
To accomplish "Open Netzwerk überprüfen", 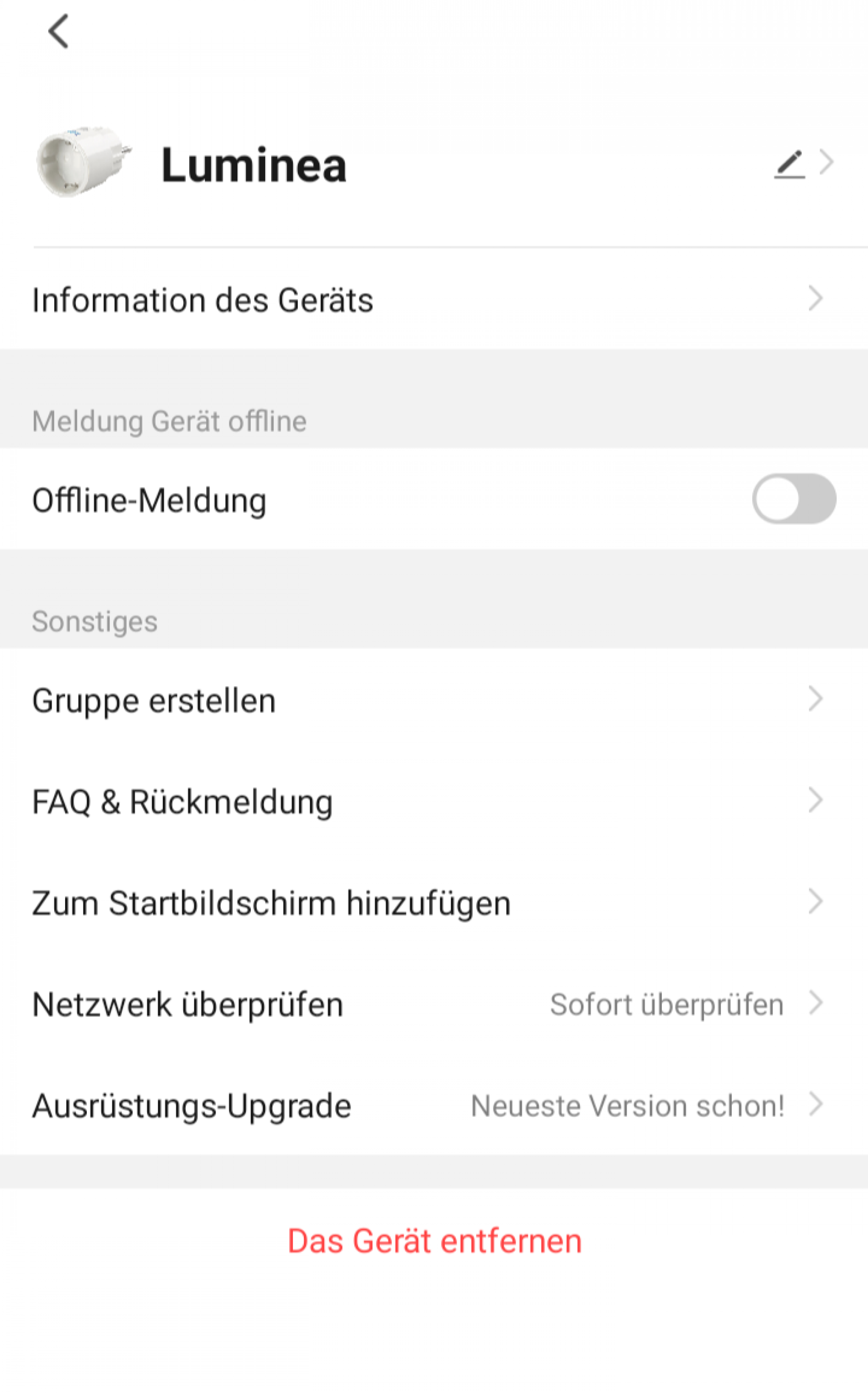I will (x=434, y=1003).
